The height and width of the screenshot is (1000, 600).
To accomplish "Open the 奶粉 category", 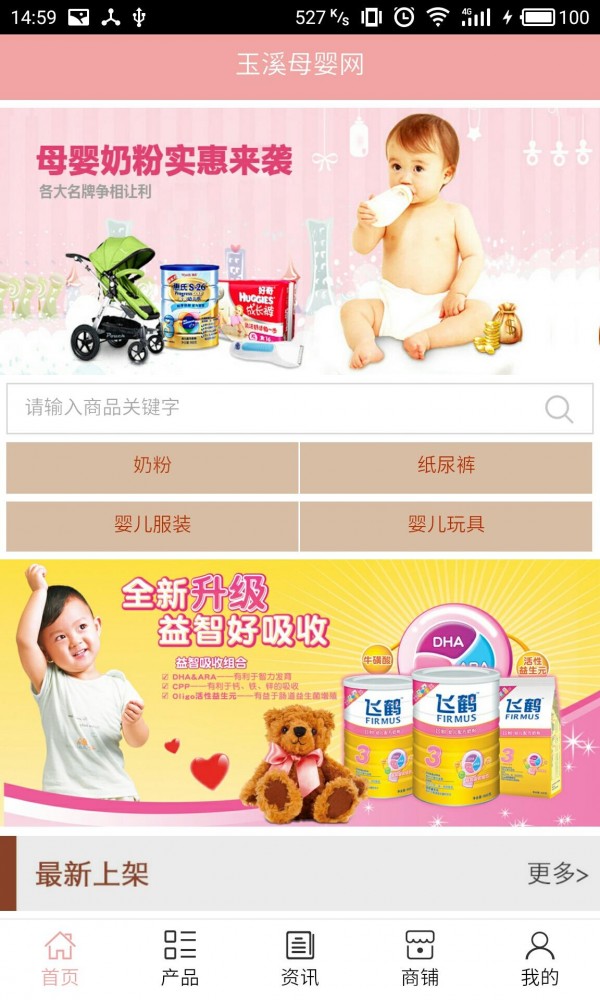I will (152, 467).
